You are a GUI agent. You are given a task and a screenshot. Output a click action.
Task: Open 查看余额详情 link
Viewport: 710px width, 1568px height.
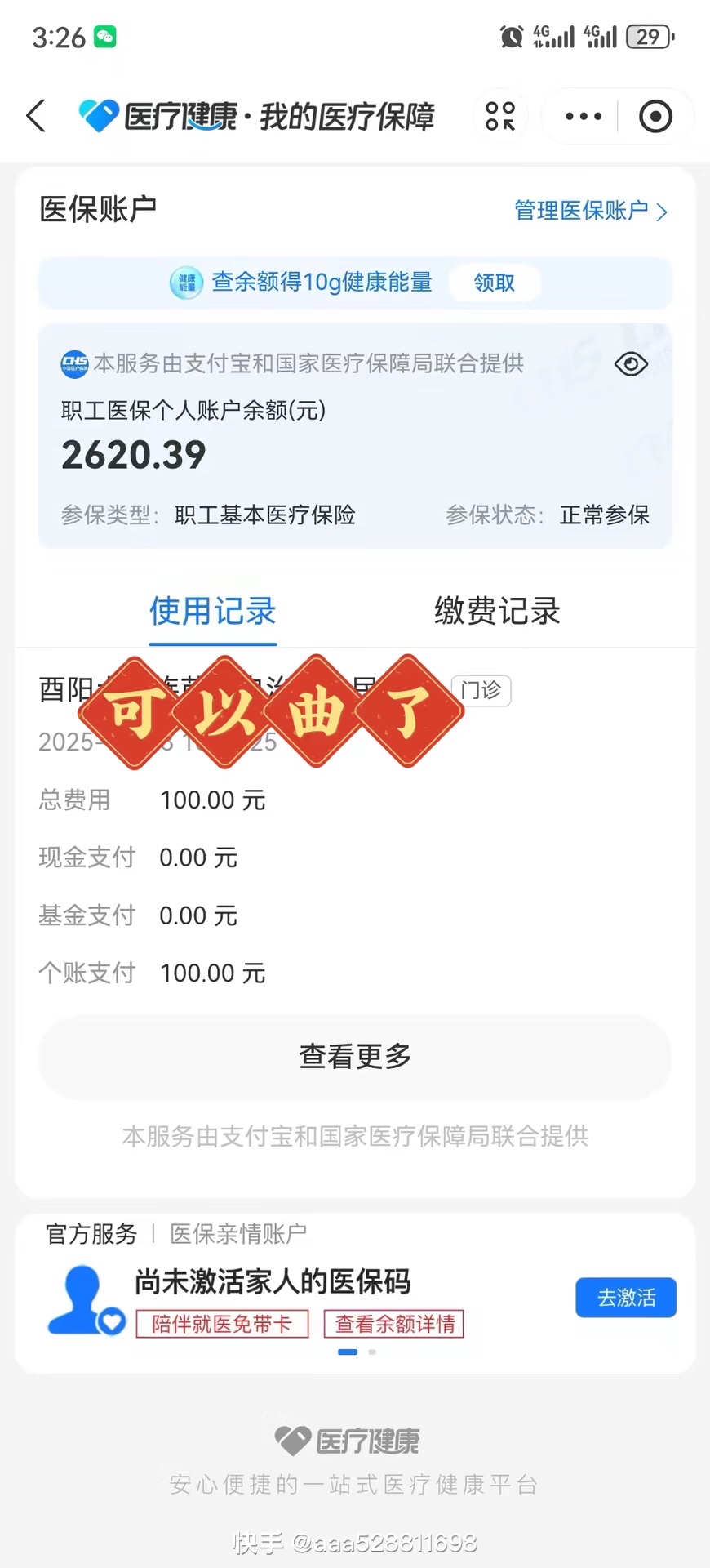pyautogui.click(x=393, y=1324)
